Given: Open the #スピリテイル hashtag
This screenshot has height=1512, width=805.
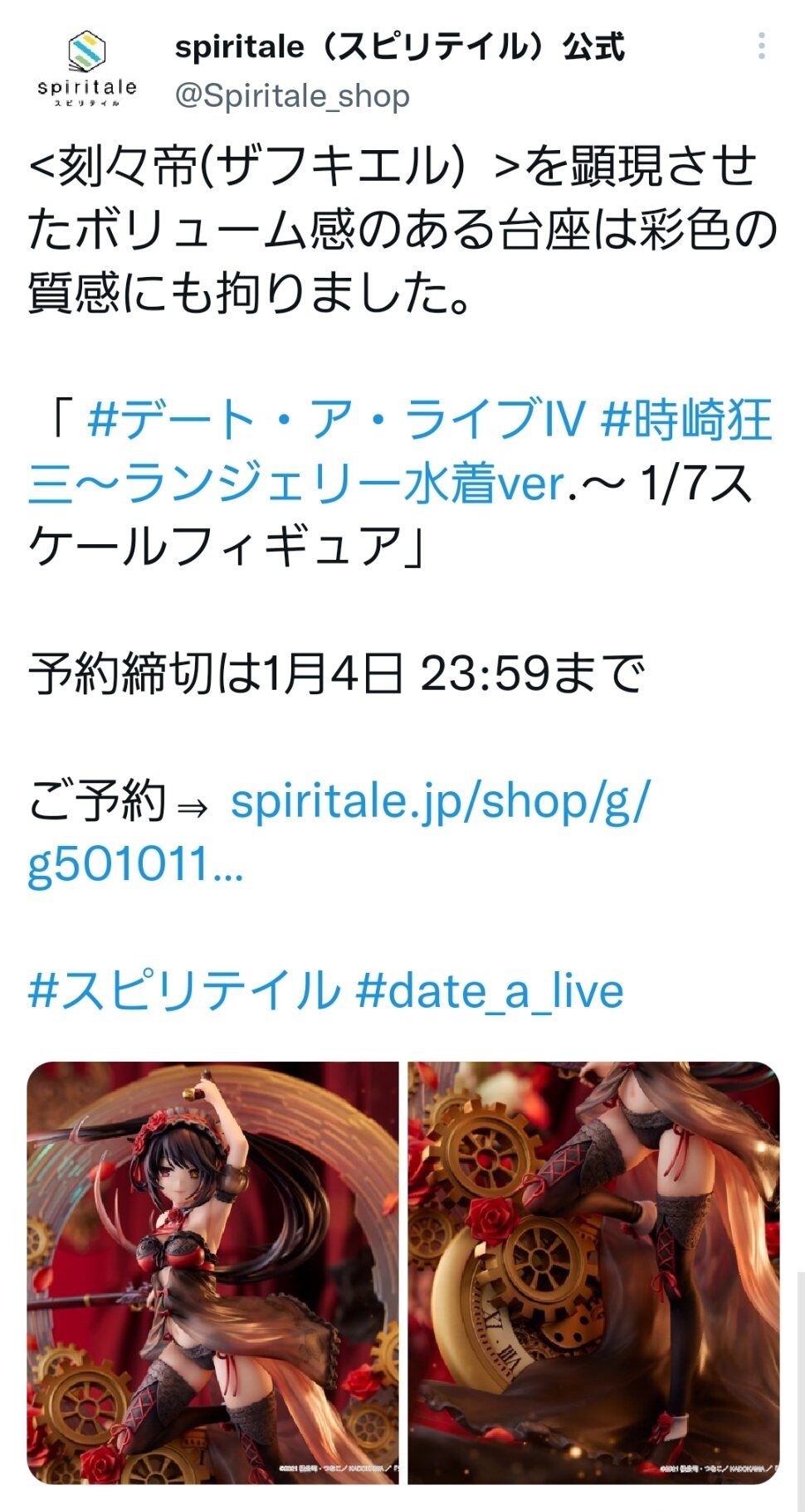Looking at the screenshot, I should coord(184,990).
